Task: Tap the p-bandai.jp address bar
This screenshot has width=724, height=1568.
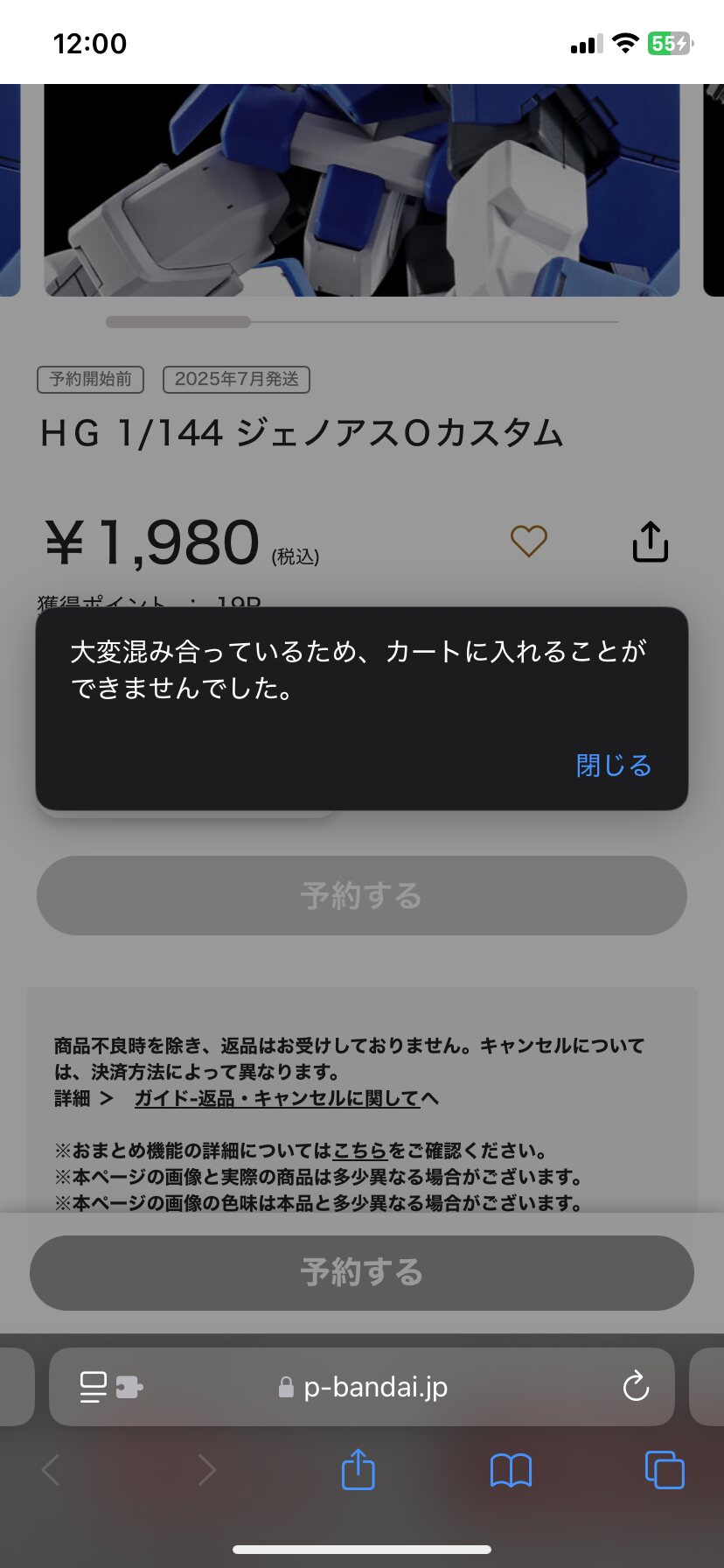Action: (376, 1387)
